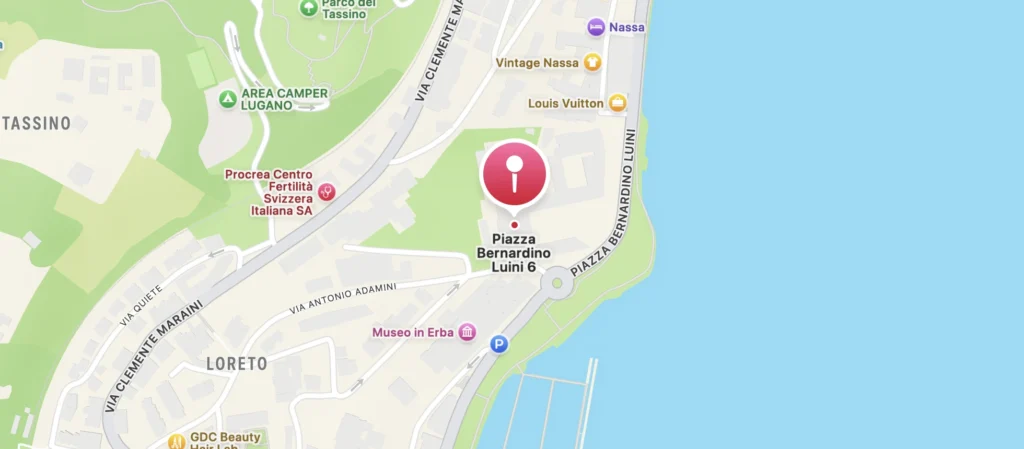Tap the blue parking marker
Image resolution: width=1024 pixels, height=449 pixels.
pyautogui.click(x=499, y=344)
